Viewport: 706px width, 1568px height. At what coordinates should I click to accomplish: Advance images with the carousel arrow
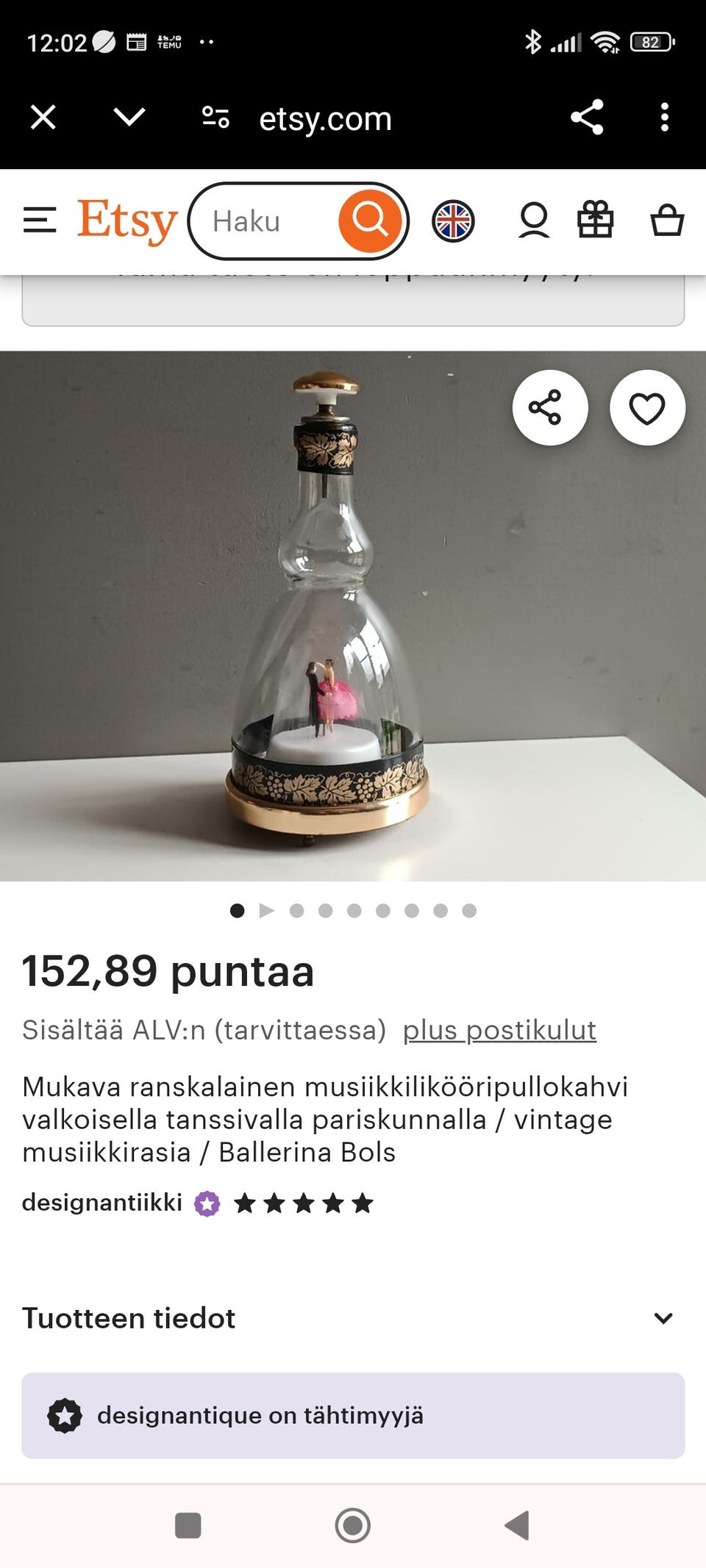pos(265,911)
